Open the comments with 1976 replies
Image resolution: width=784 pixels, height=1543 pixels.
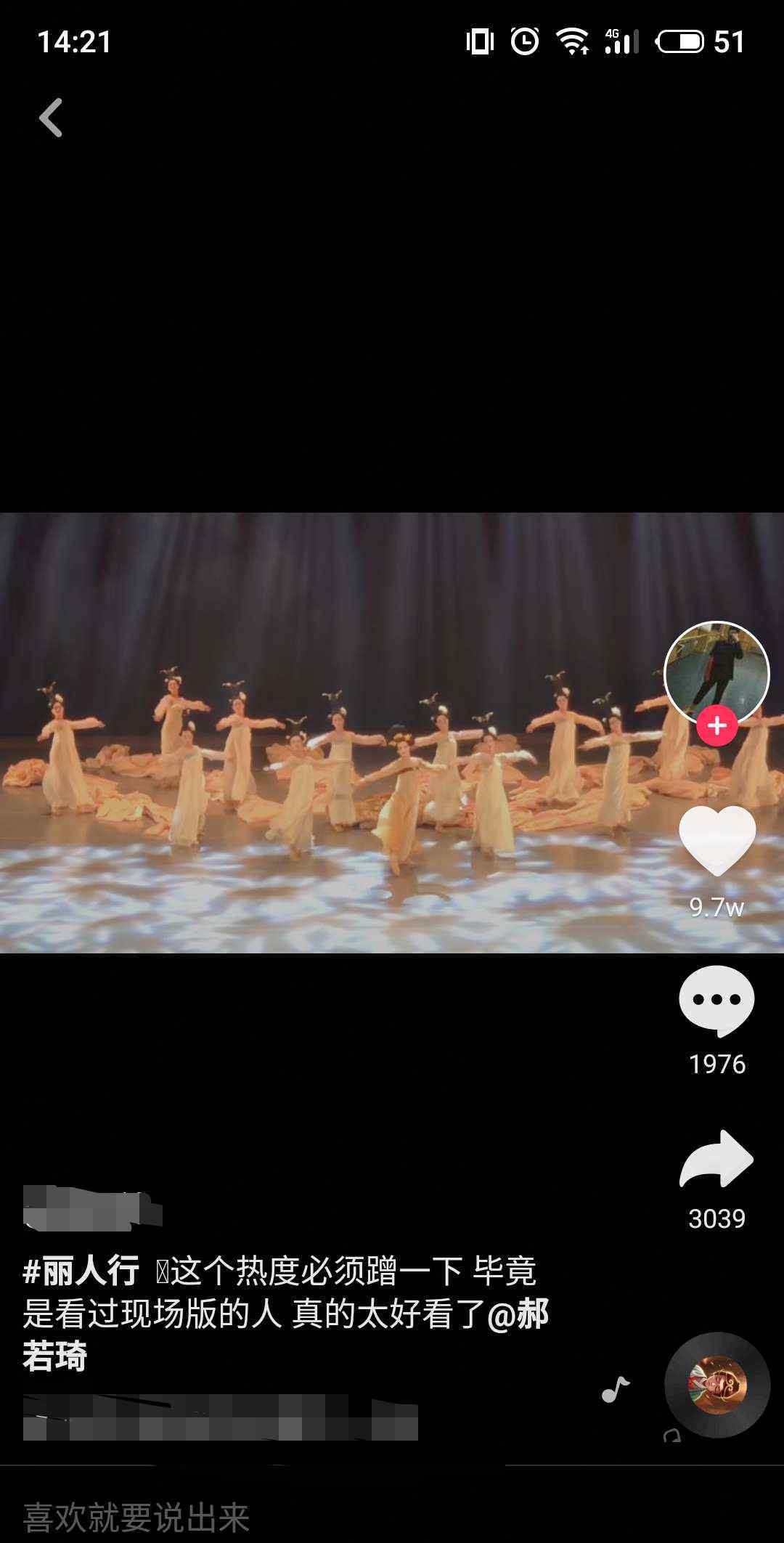coord(716,1001)
